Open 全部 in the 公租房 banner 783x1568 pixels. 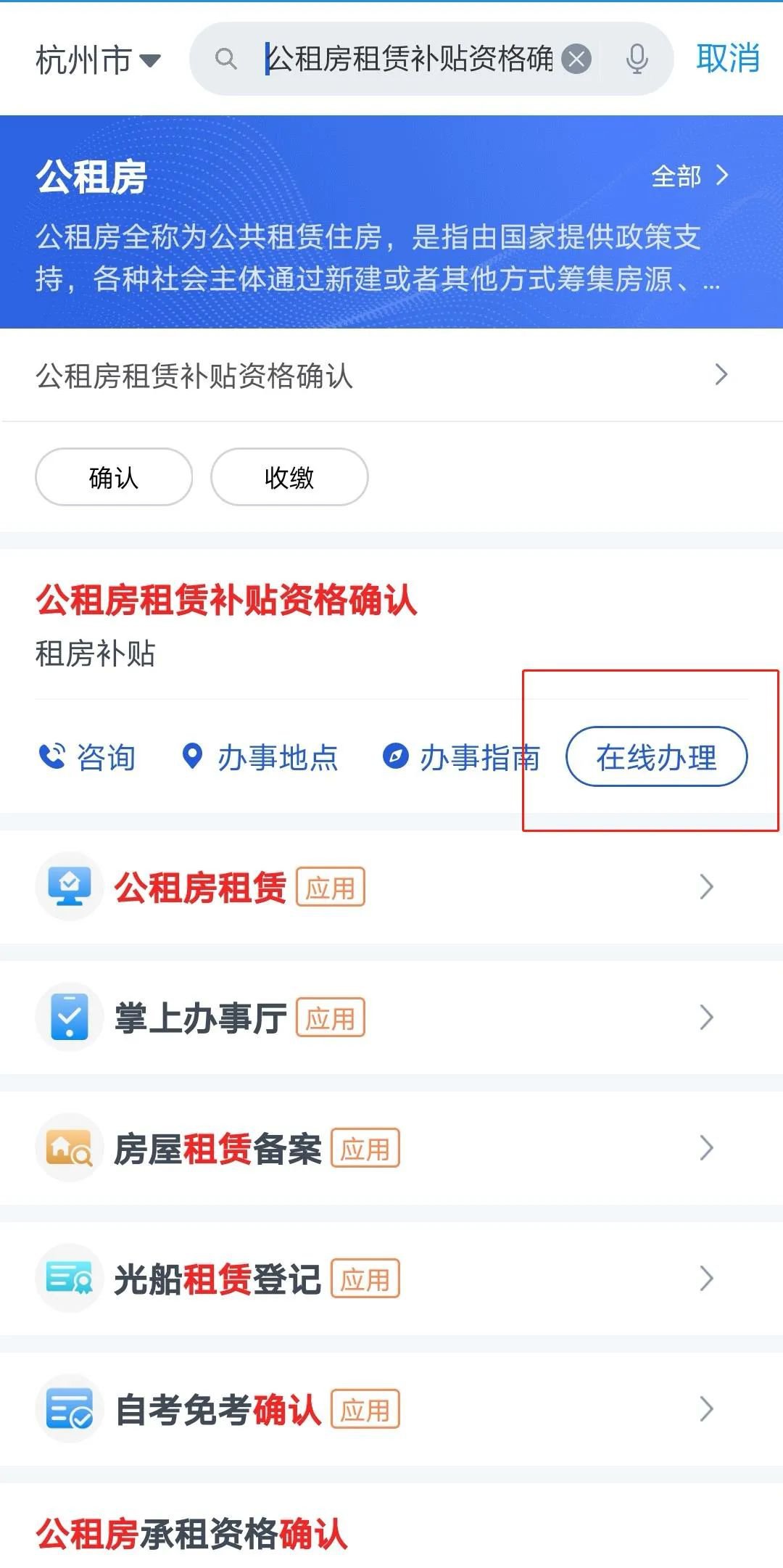689,176
